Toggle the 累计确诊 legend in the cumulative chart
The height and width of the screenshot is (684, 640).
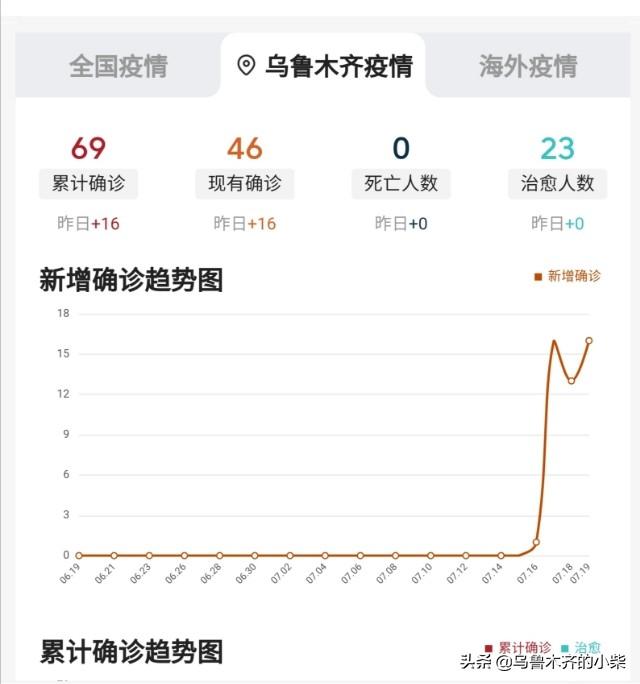point(518,648)
